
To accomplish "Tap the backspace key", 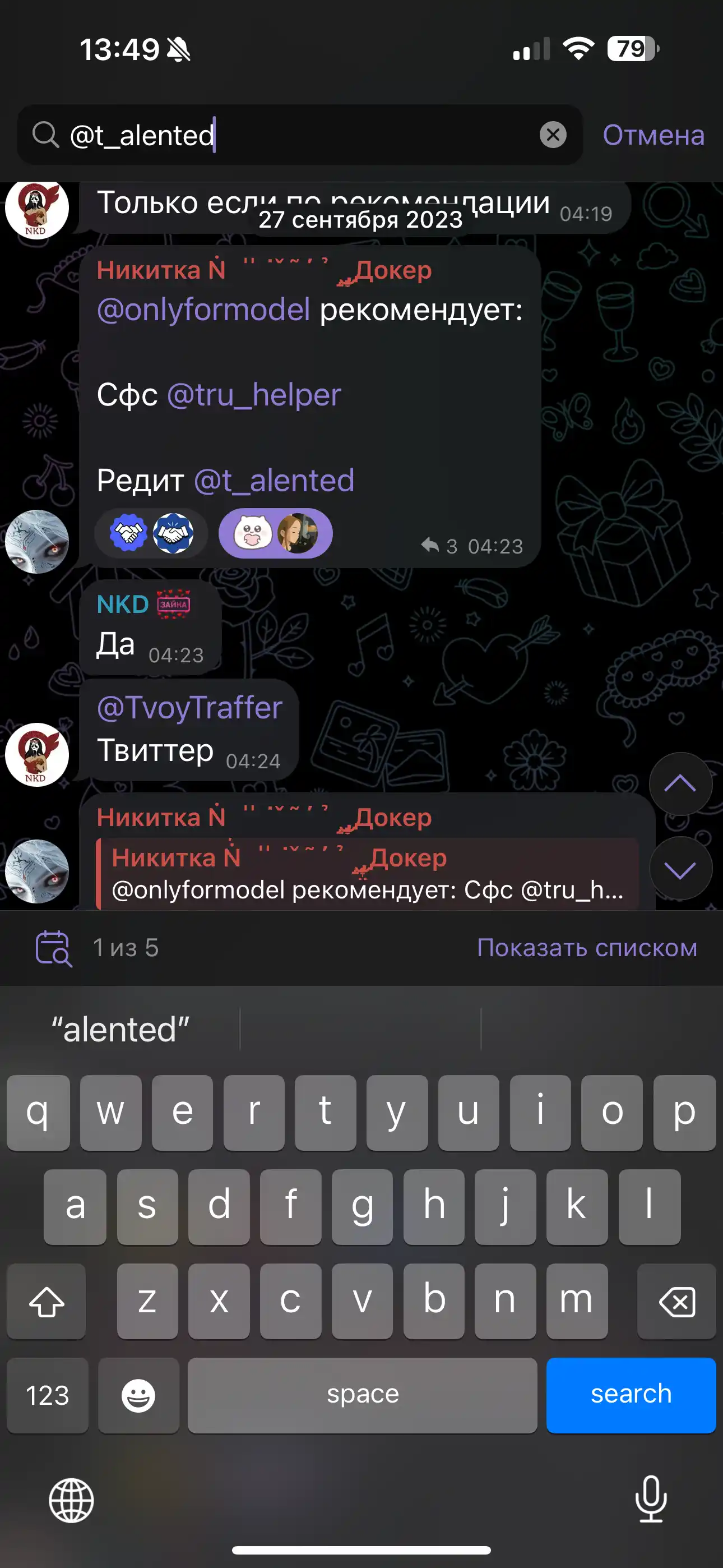I will 676,1301.
